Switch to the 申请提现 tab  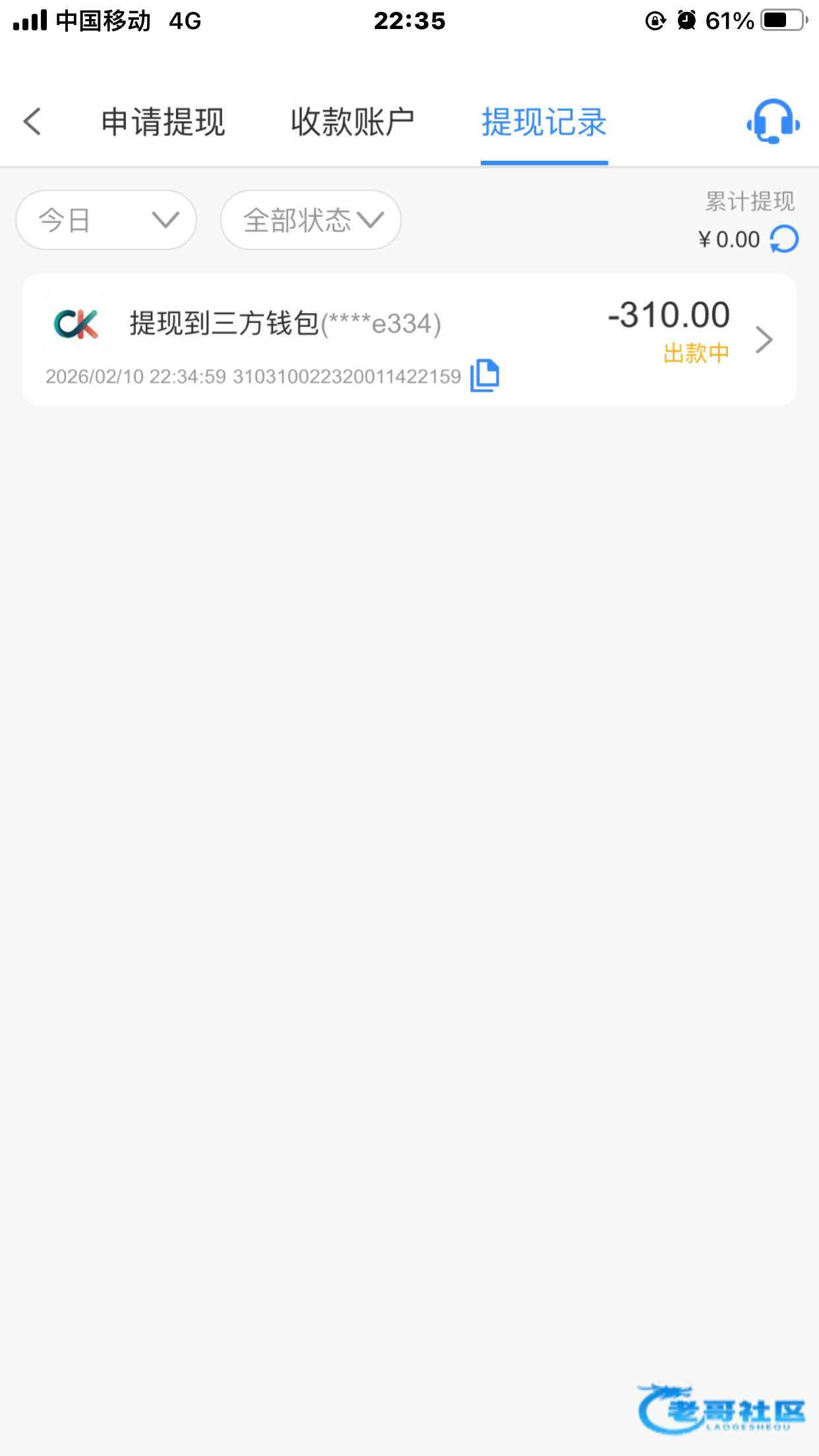pyautogui.click(x=163, y=122)
